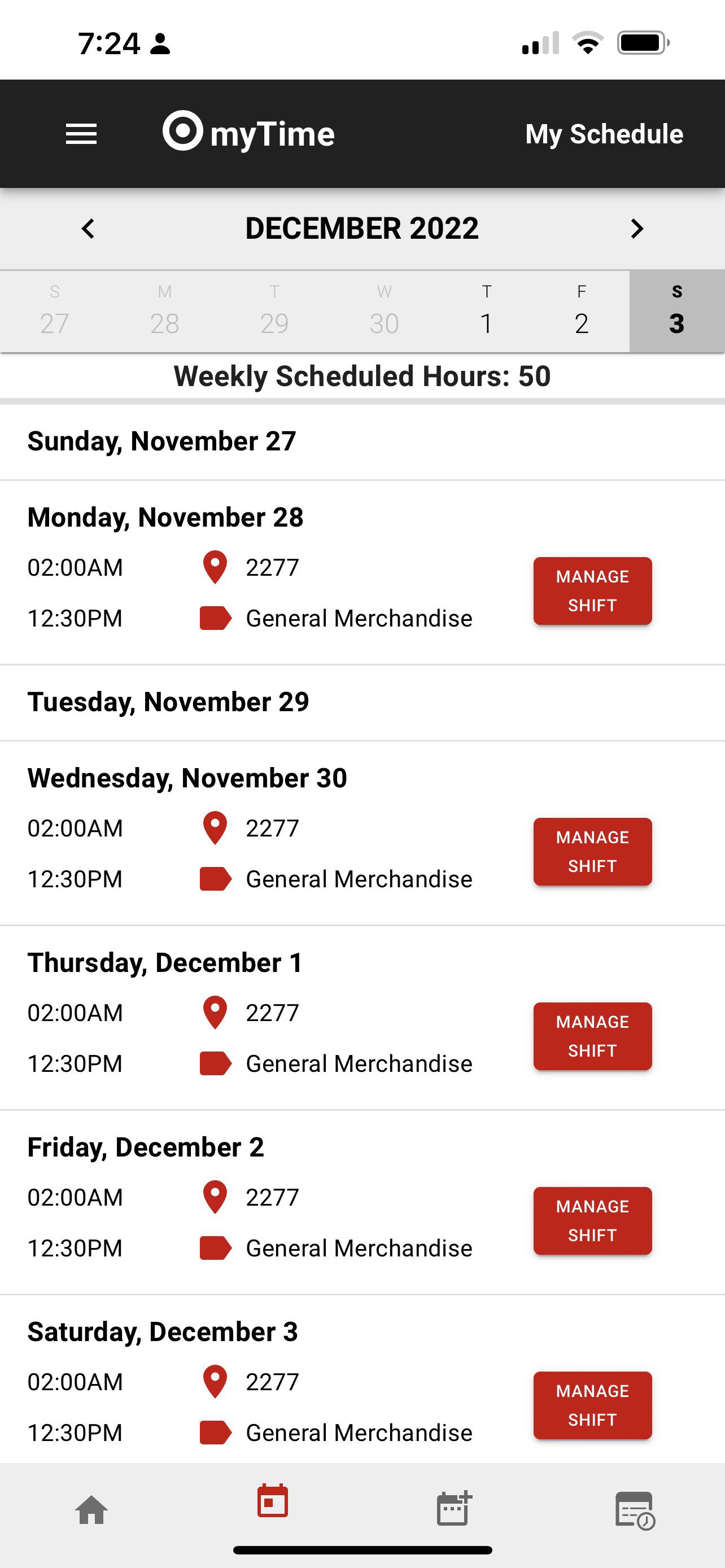Select Friday December 2 in the week strip
Viewport: 725px width, 1568px height.
[580, 312]
